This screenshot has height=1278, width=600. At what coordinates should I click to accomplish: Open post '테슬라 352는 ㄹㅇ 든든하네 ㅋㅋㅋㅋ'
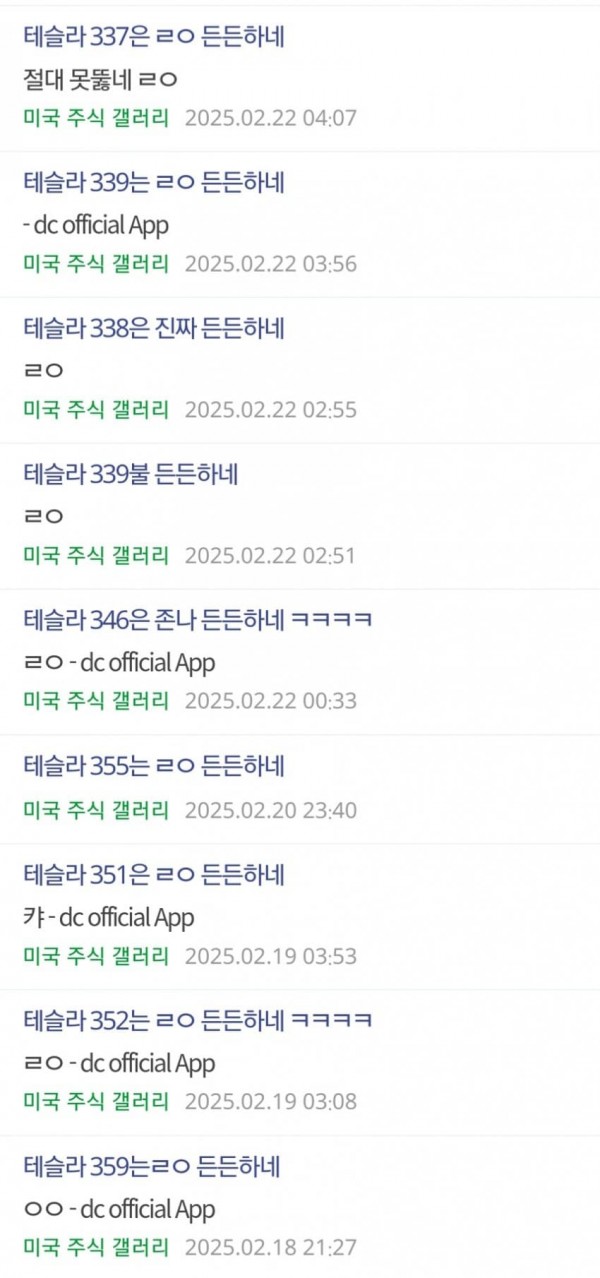click(198, 1021)
